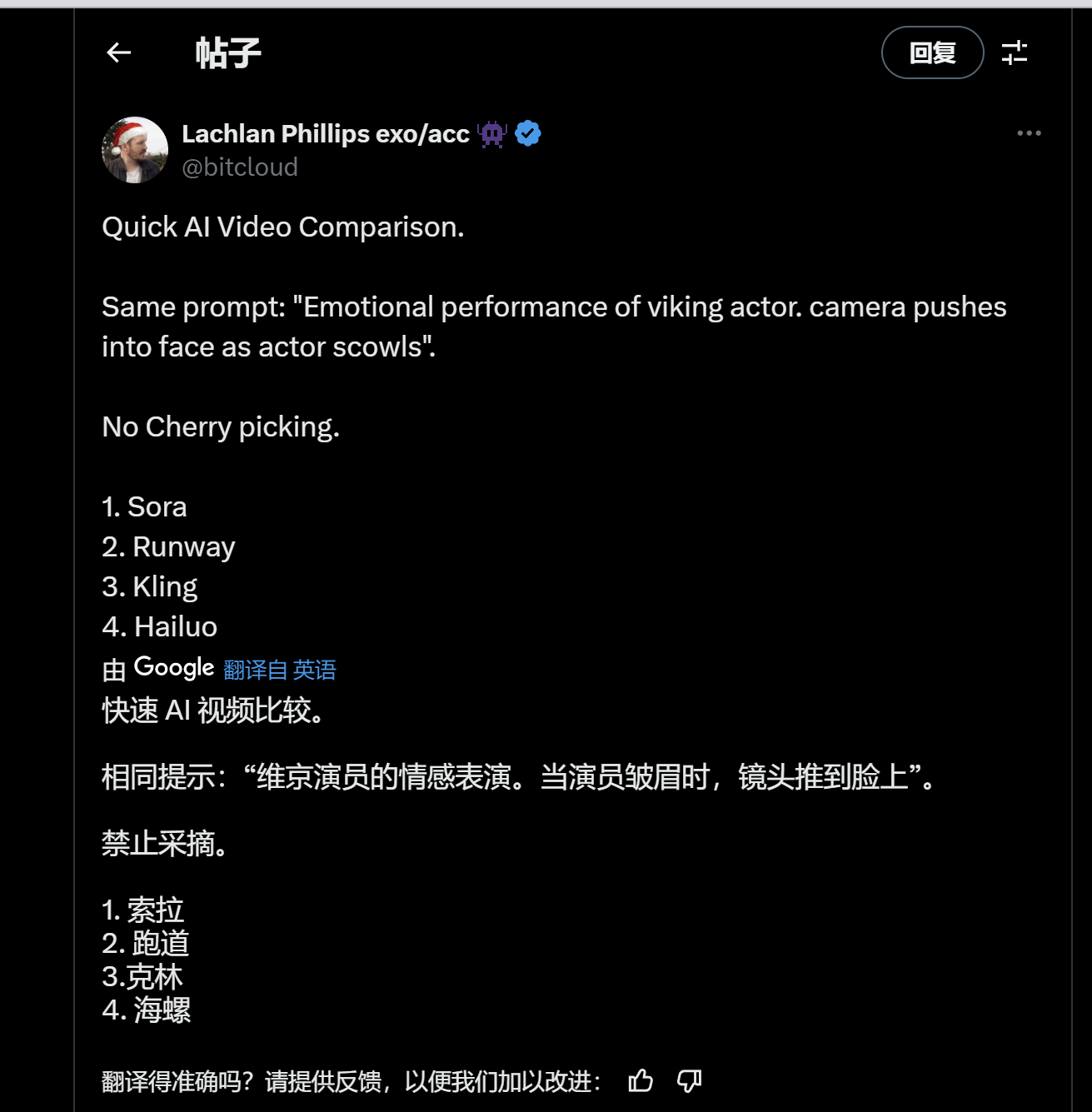The image size is (1092, 1112).
Task: Rate the translation with thumbs down
Action: (689, 1081)
